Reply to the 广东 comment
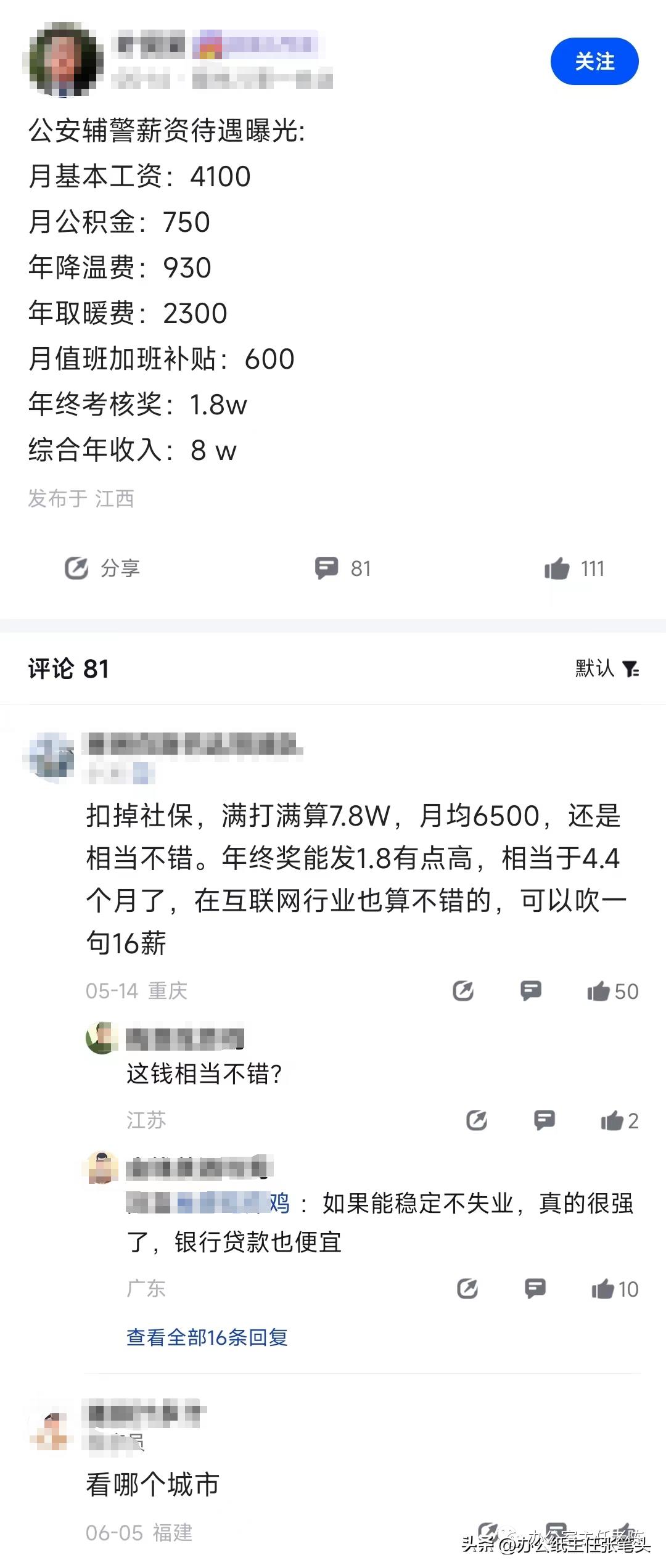Viewport: 666px width, 1568px height. (535, 1288)
